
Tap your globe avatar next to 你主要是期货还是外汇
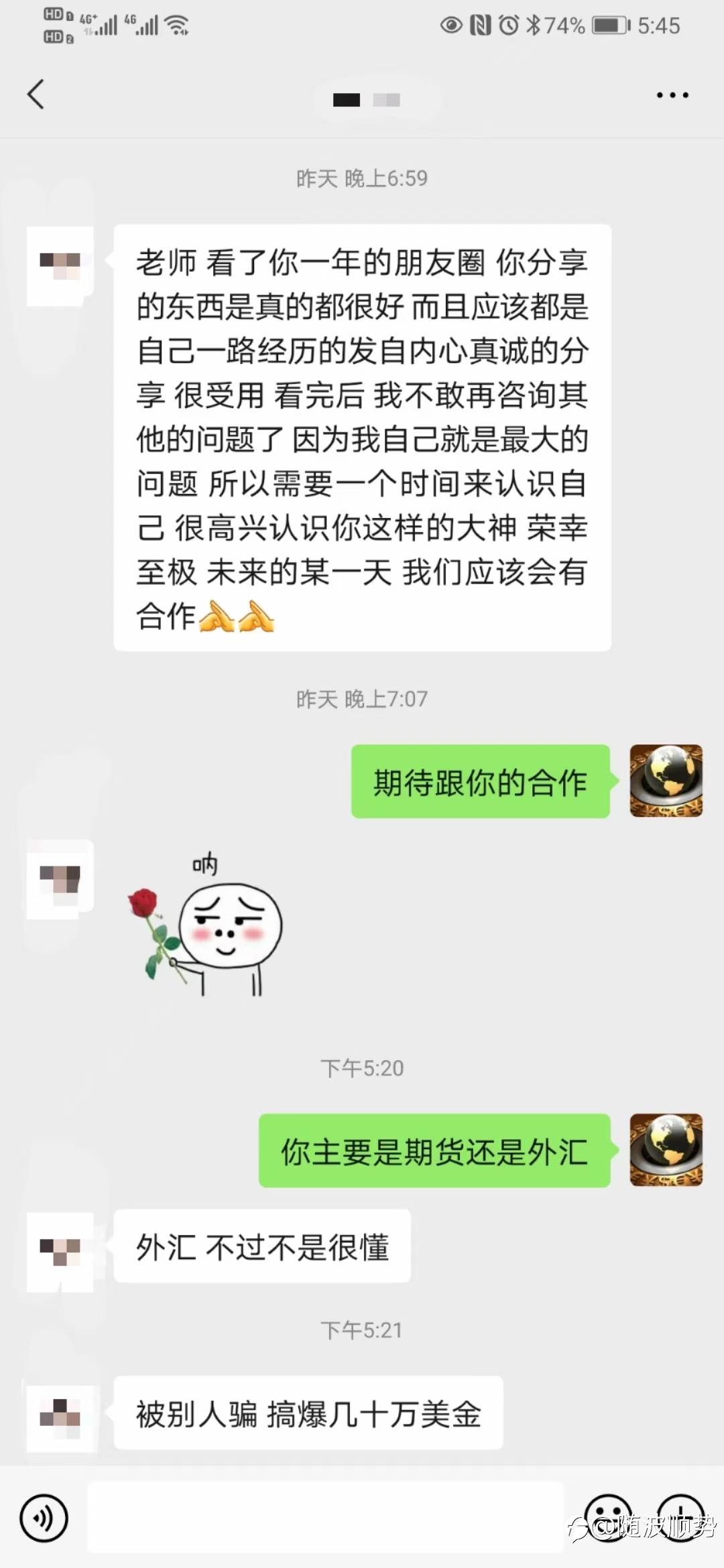(x=666, y=1150)
